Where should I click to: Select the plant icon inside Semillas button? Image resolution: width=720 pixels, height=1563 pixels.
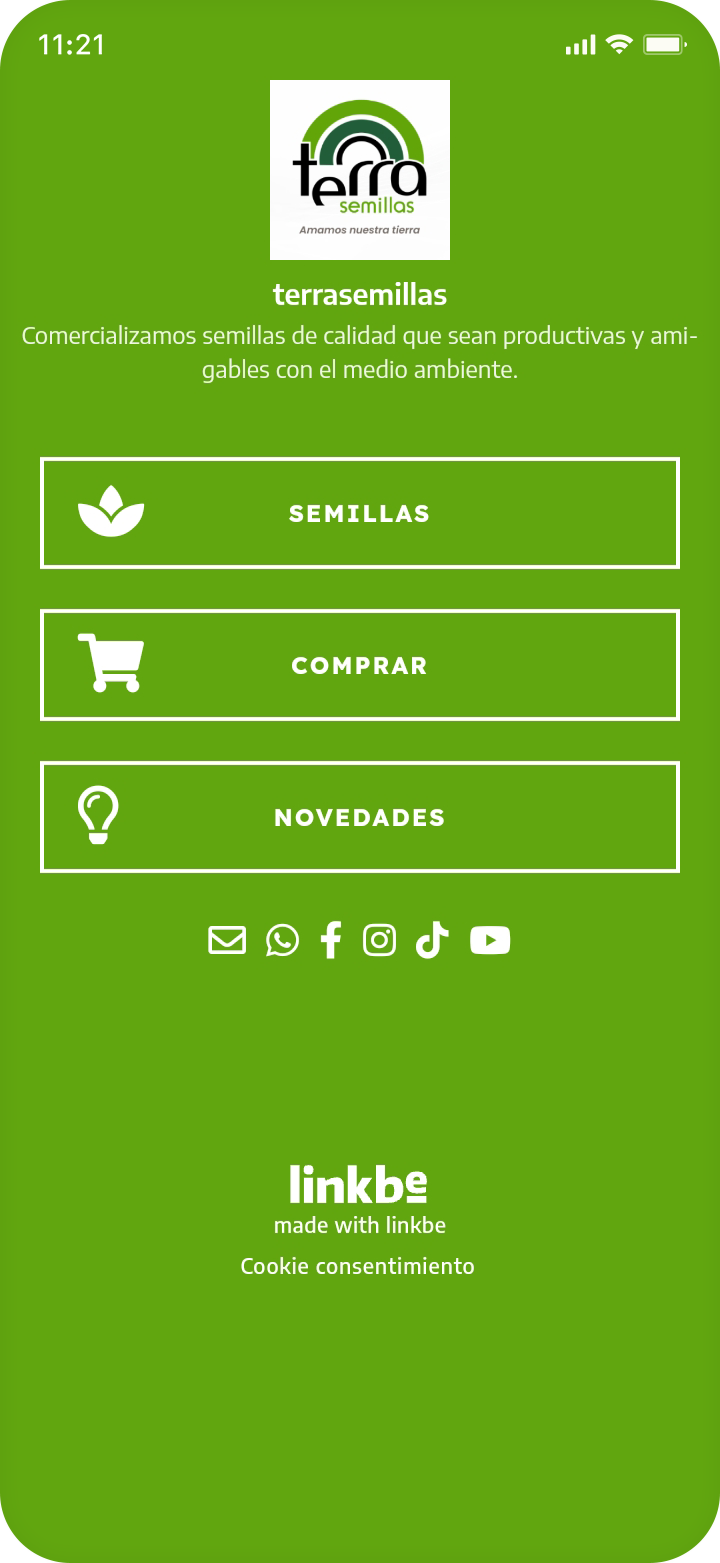point(111,512)
